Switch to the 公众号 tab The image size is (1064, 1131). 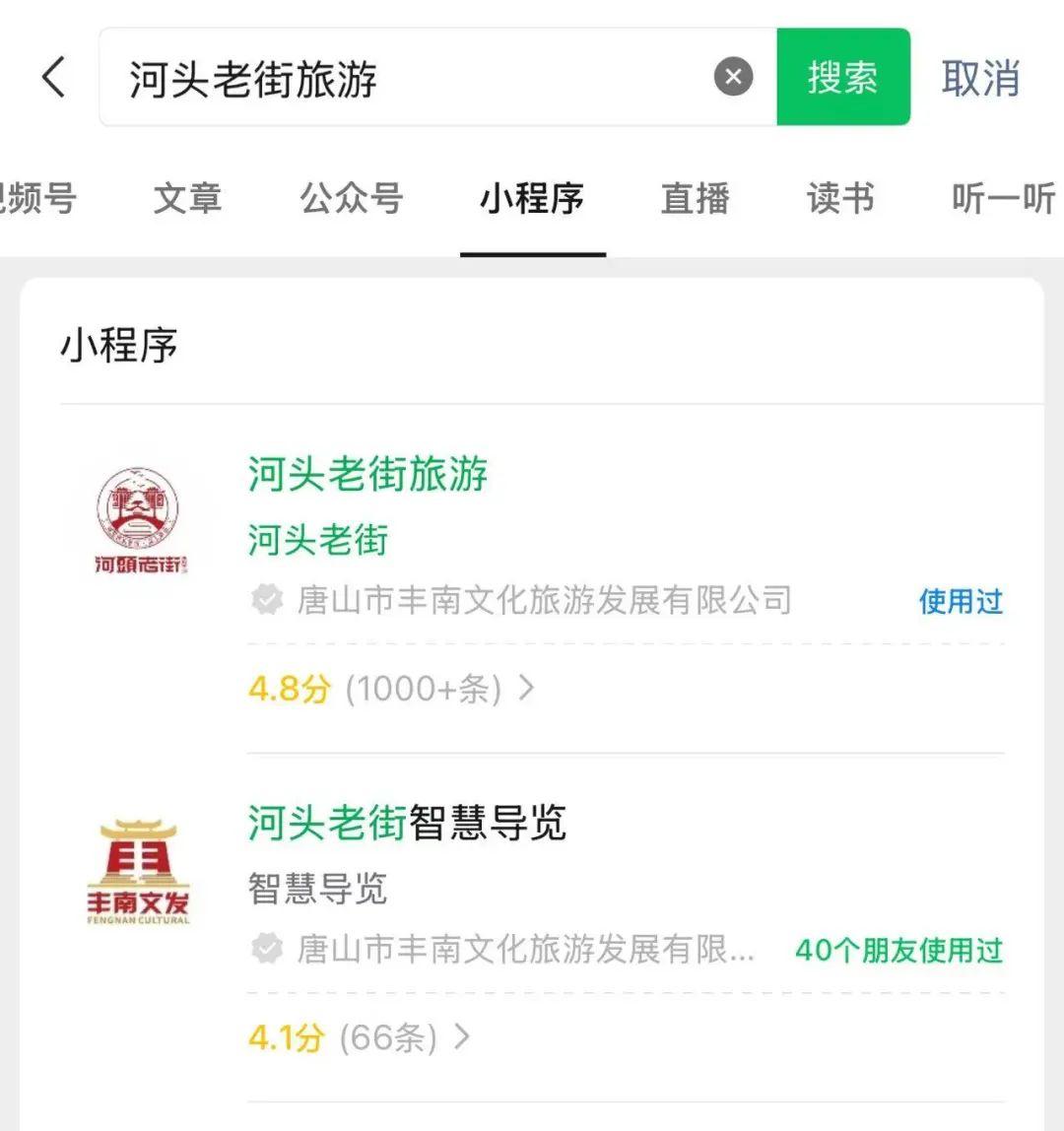tap(352, 199)
